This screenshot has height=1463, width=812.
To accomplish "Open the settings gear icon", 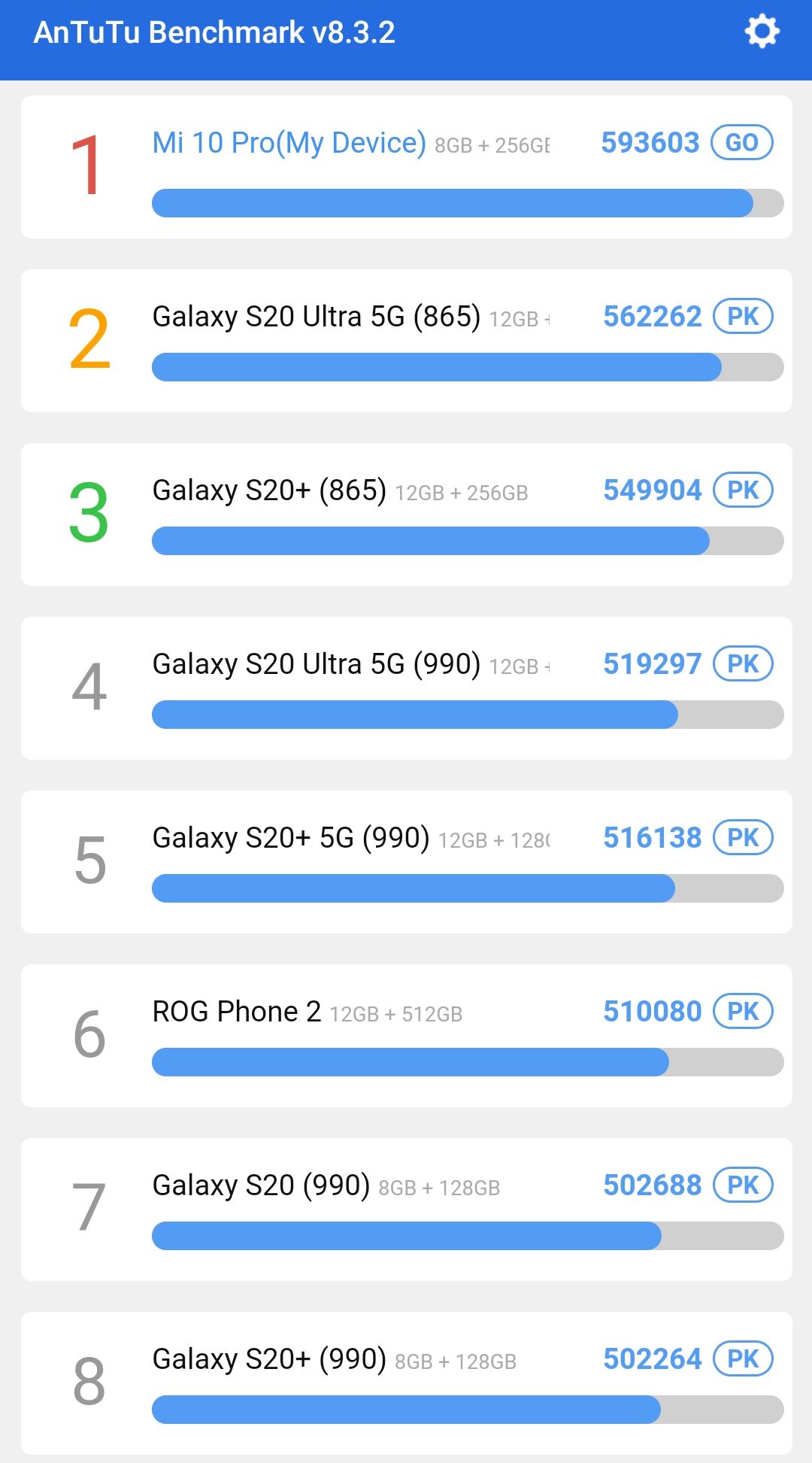I will click(x=762, y=32).
